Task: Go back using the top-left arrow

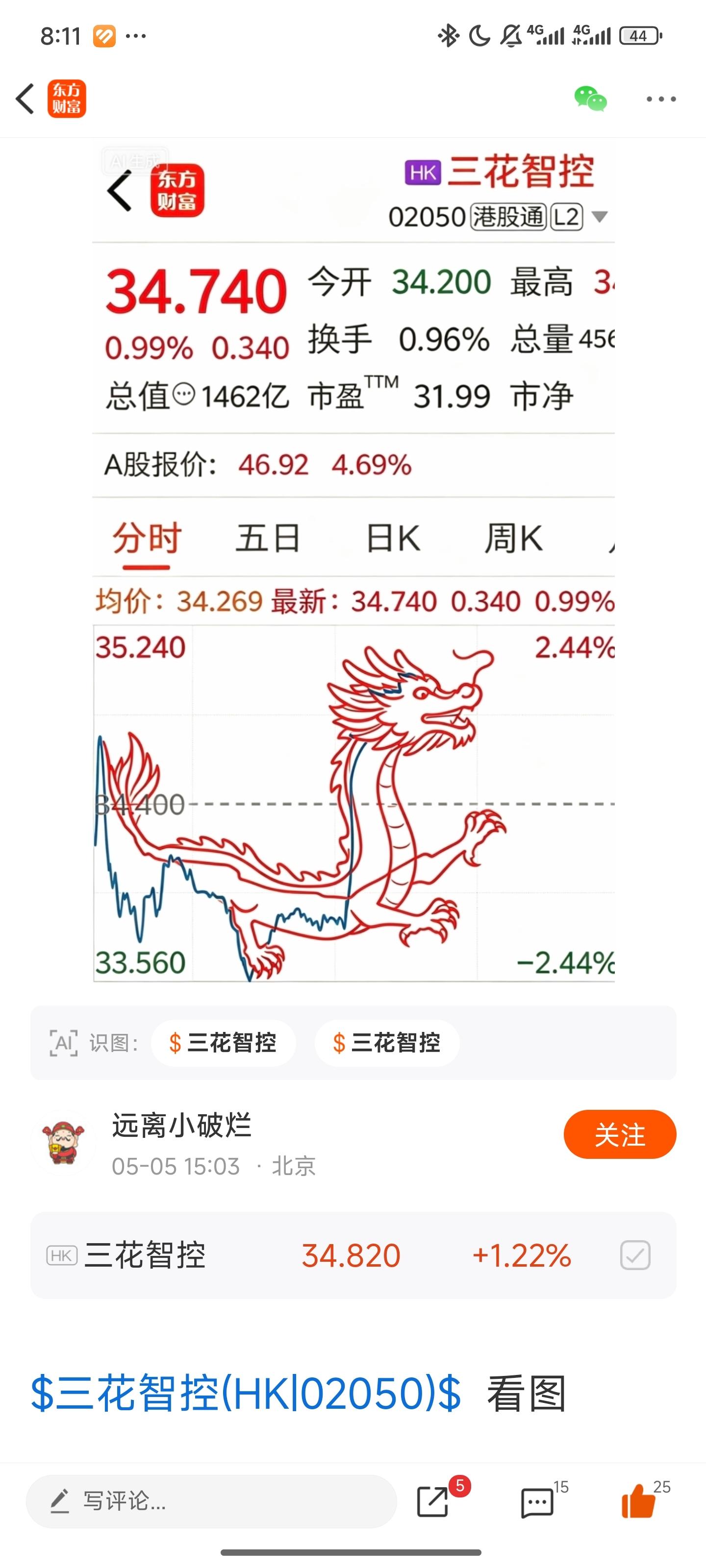Action: (x=25, y=98)
